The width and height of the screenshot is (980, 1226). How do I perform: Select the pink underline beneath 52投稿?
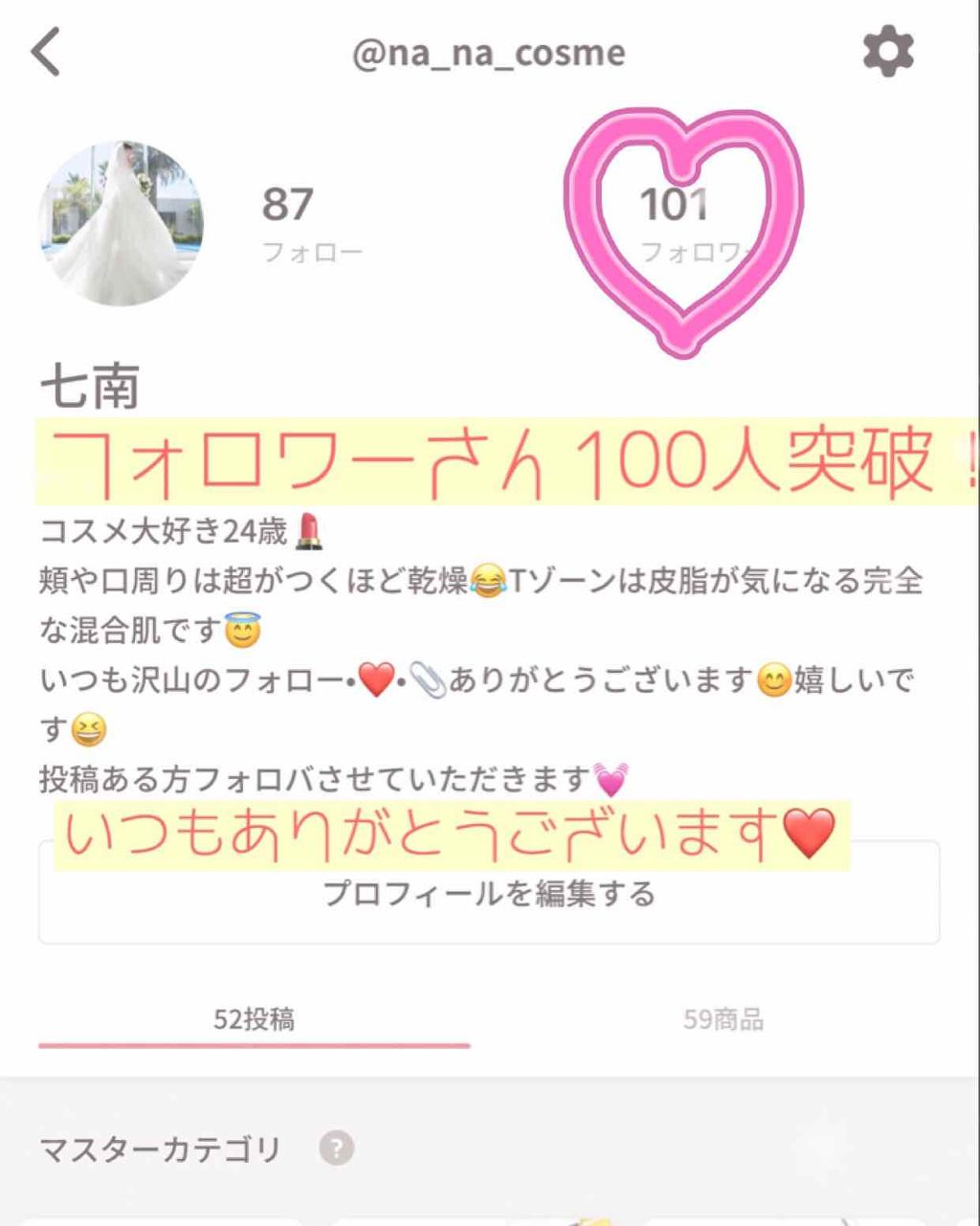pyautogui.click(x=255, y=1045)
